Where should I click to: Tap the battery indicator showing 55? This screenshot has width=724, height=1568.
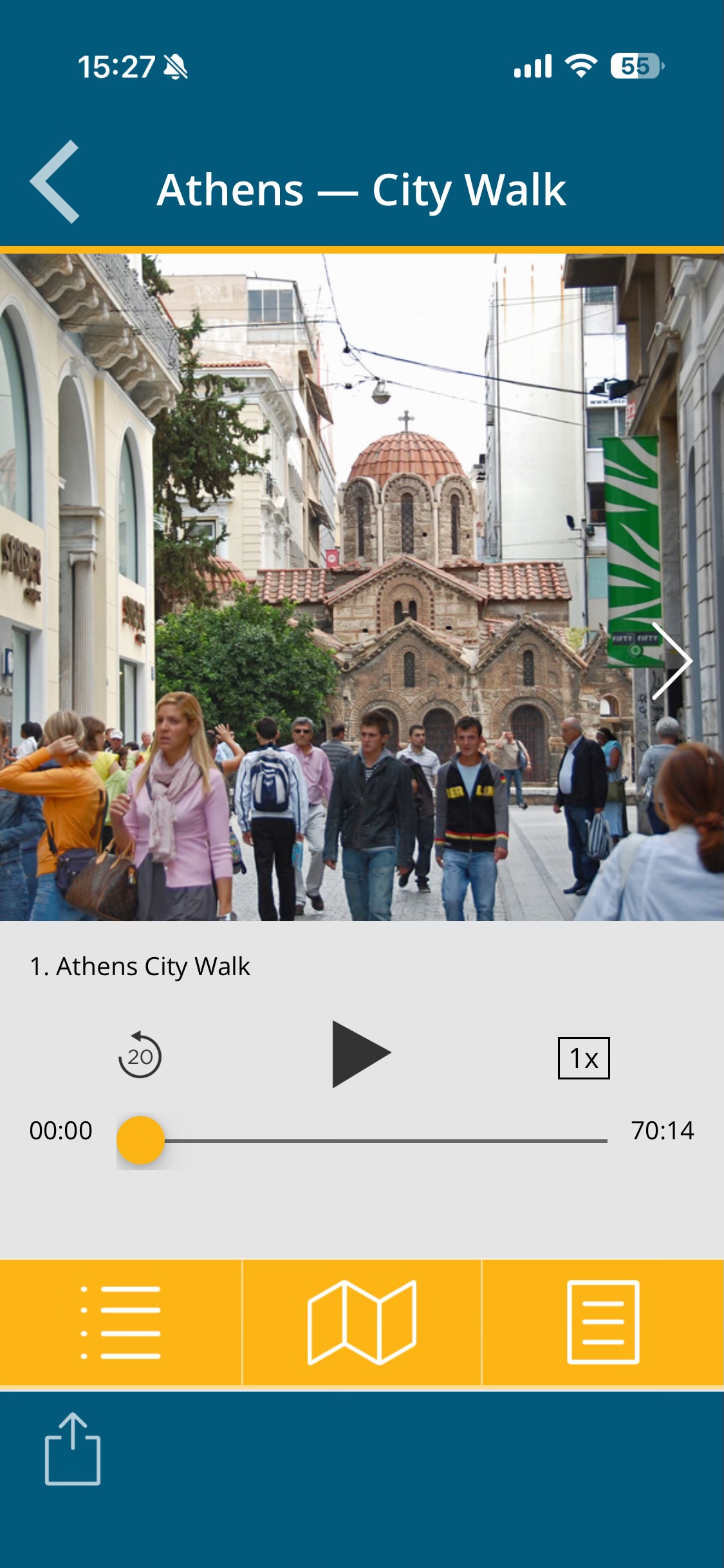[638, 66]
